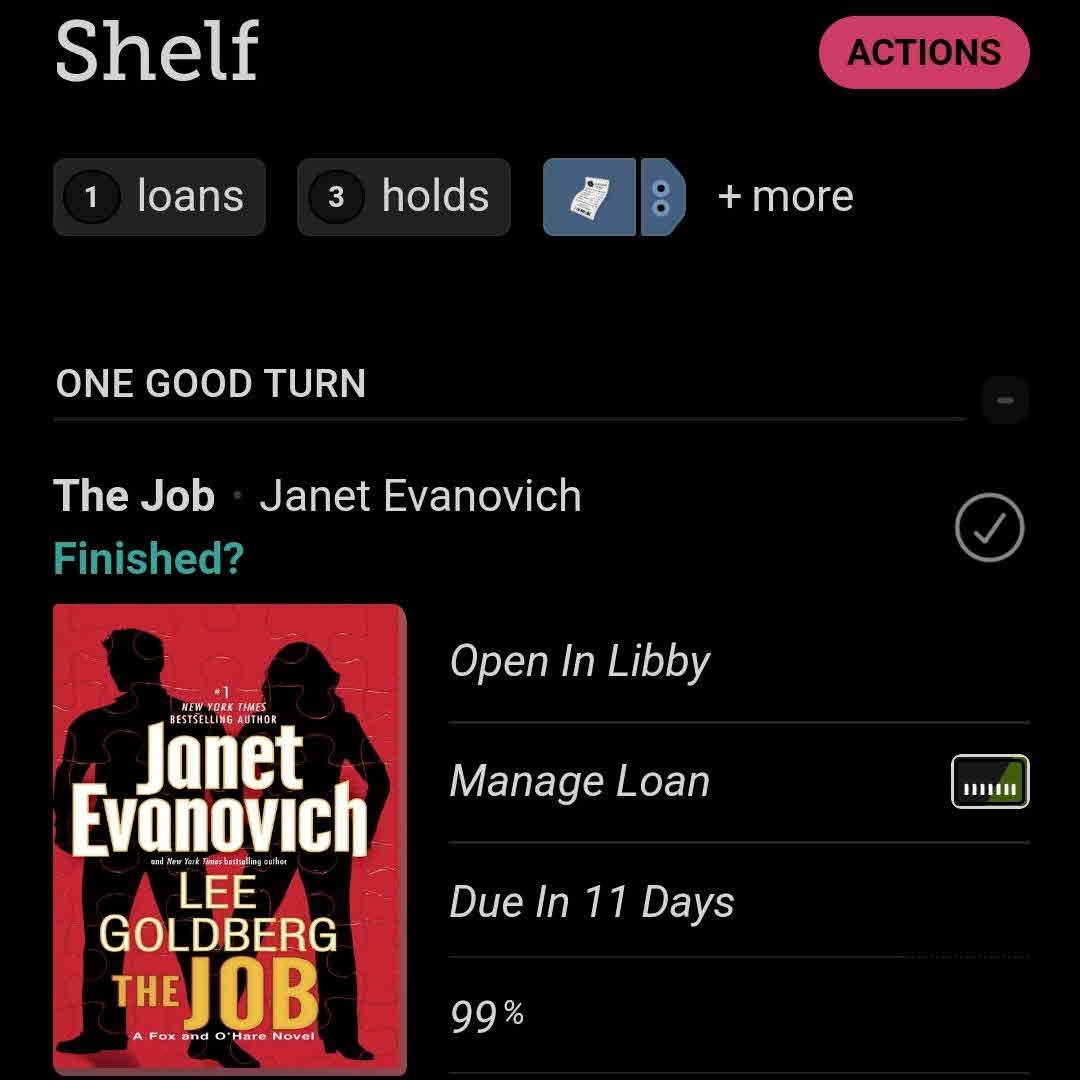Collapse the One Good Turn section
Image resolution: width=1080 pixels, height=1080 pixels.
[x=1005, y=400]
